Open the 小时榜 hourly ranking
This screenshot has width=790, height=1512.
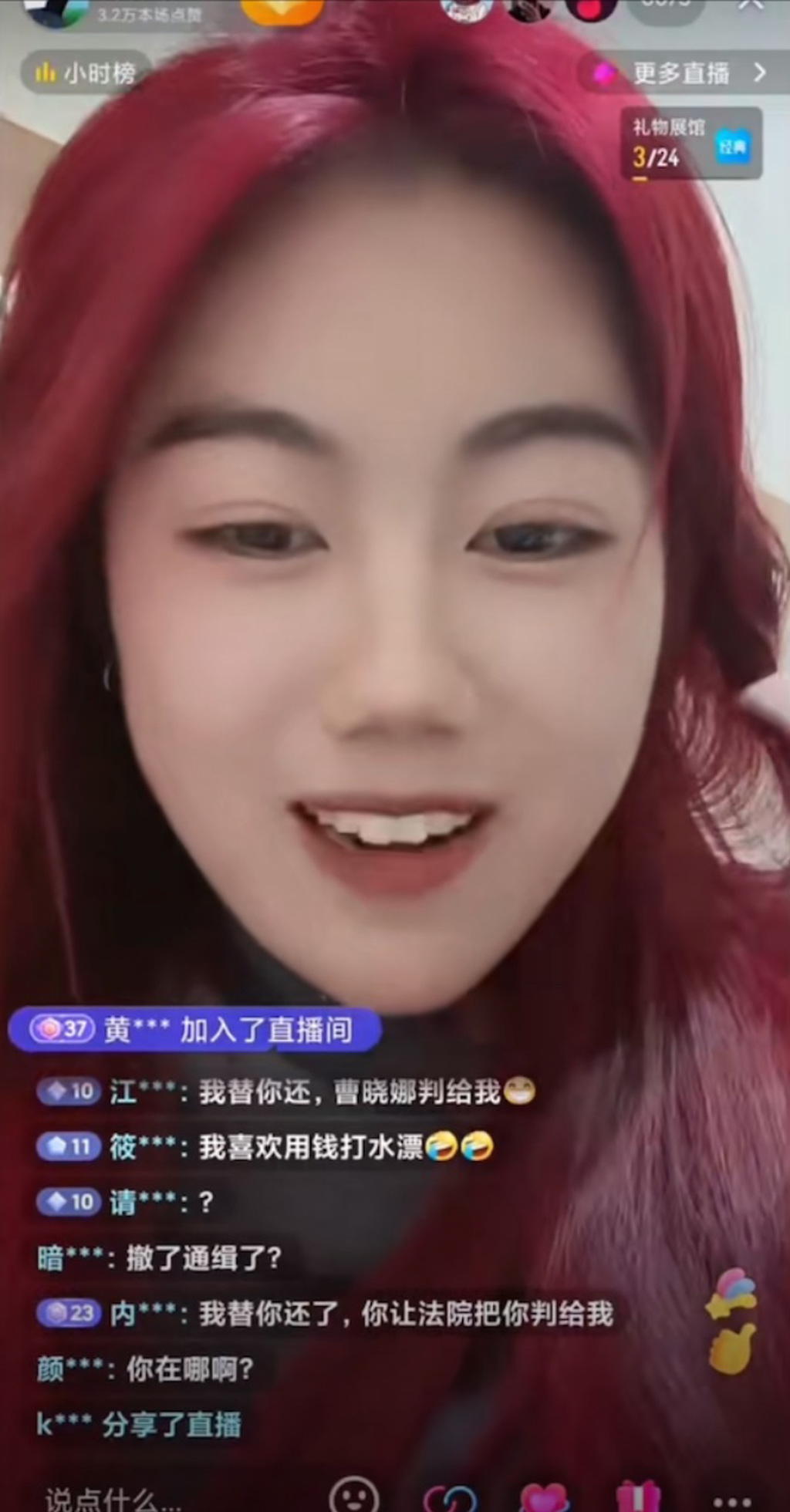click(x=86, y=73)
